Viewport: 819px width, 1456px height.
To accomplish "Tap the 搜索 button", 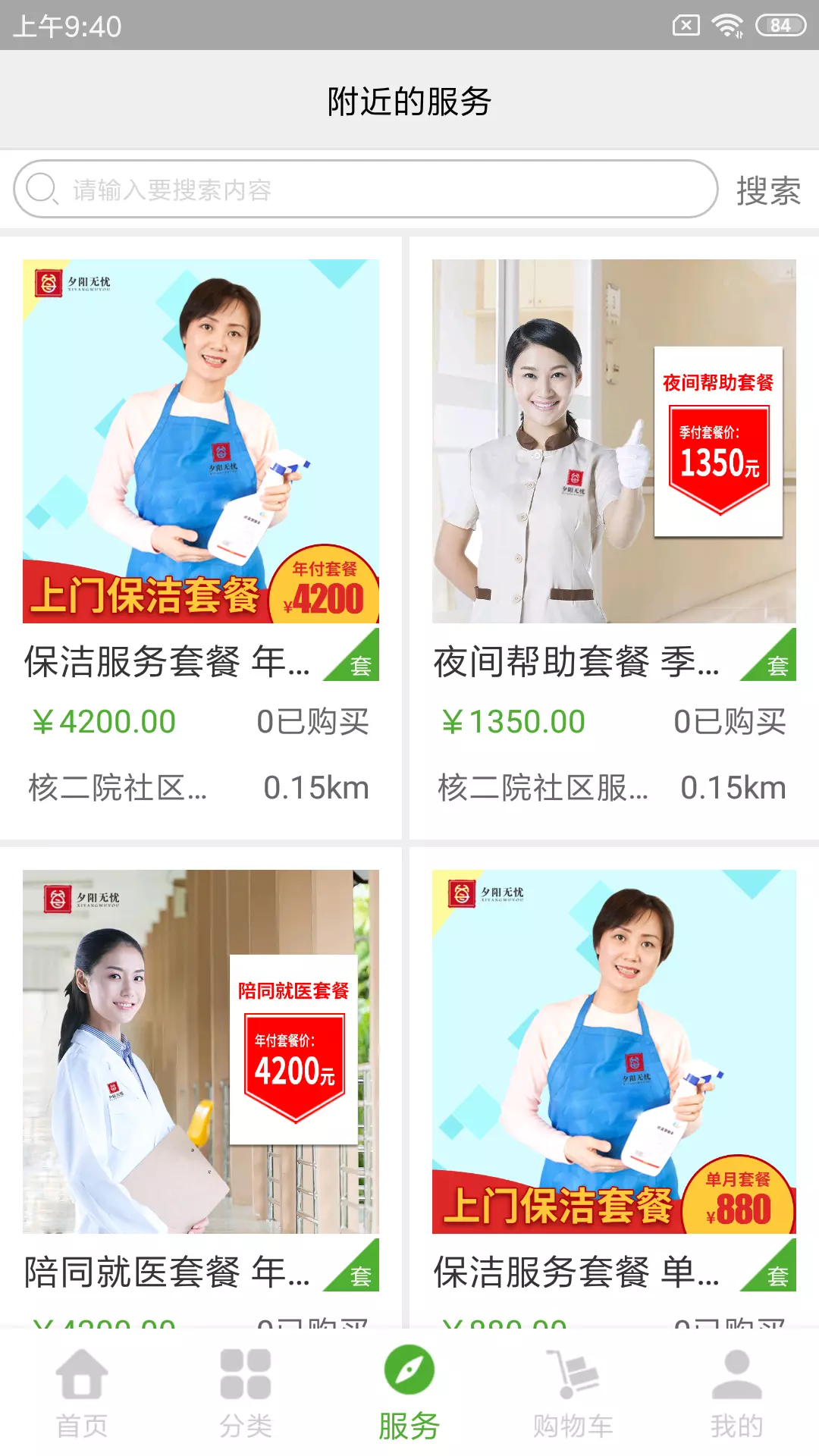I will pos(768,190).
